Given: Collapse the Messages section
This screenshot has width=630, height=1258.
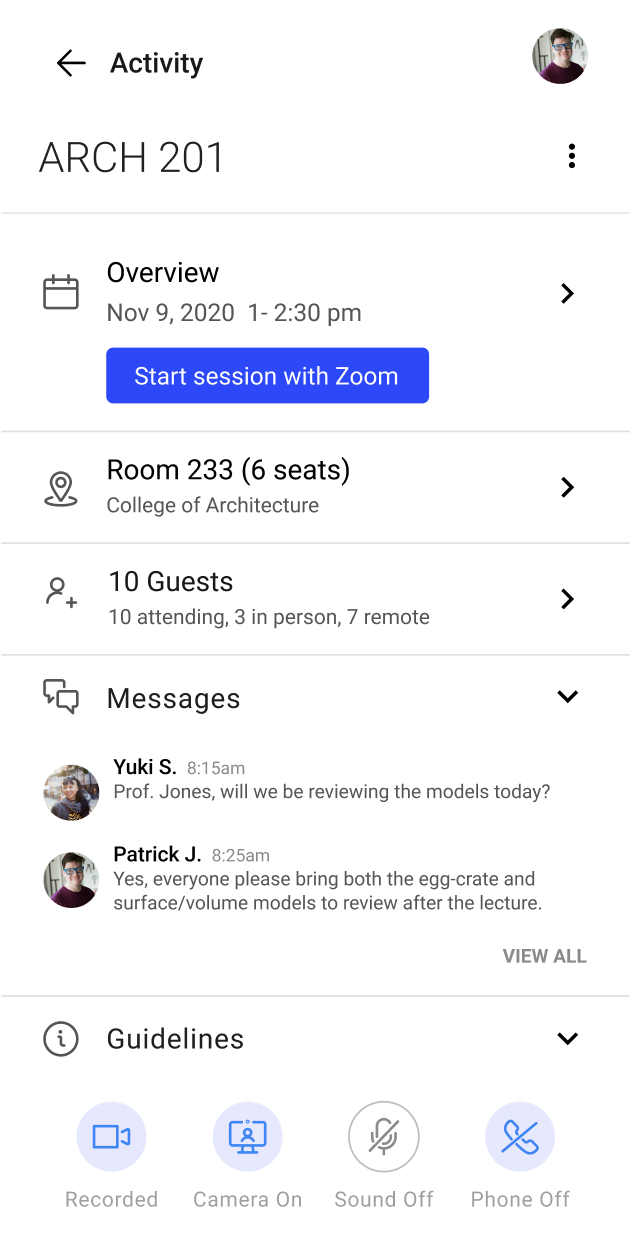Looking at the screenshot, I should tap(567, 696).
